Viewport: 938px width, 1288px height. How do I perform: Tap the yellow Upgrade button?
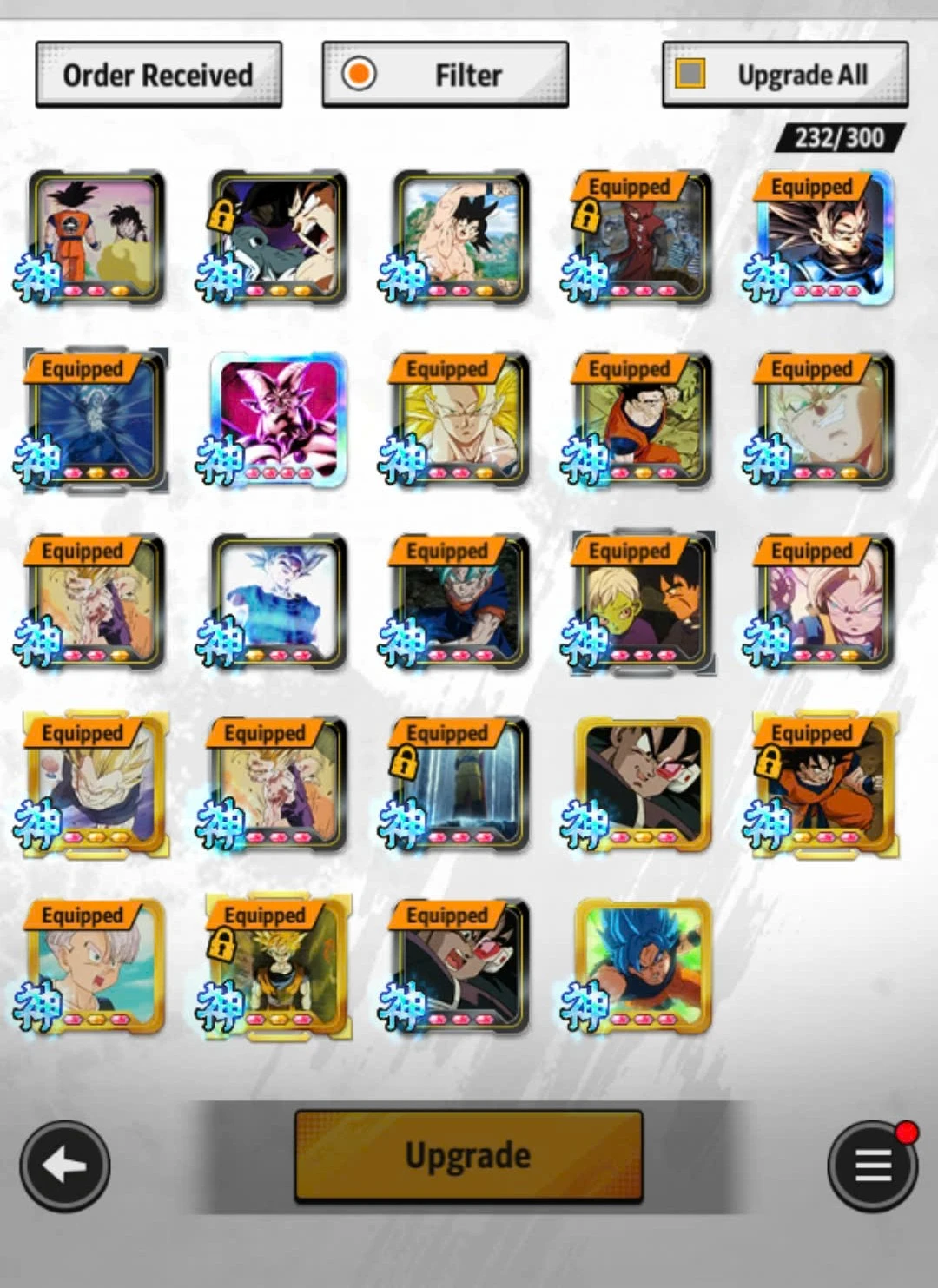pyautogui.click(x=468, y=1156)
